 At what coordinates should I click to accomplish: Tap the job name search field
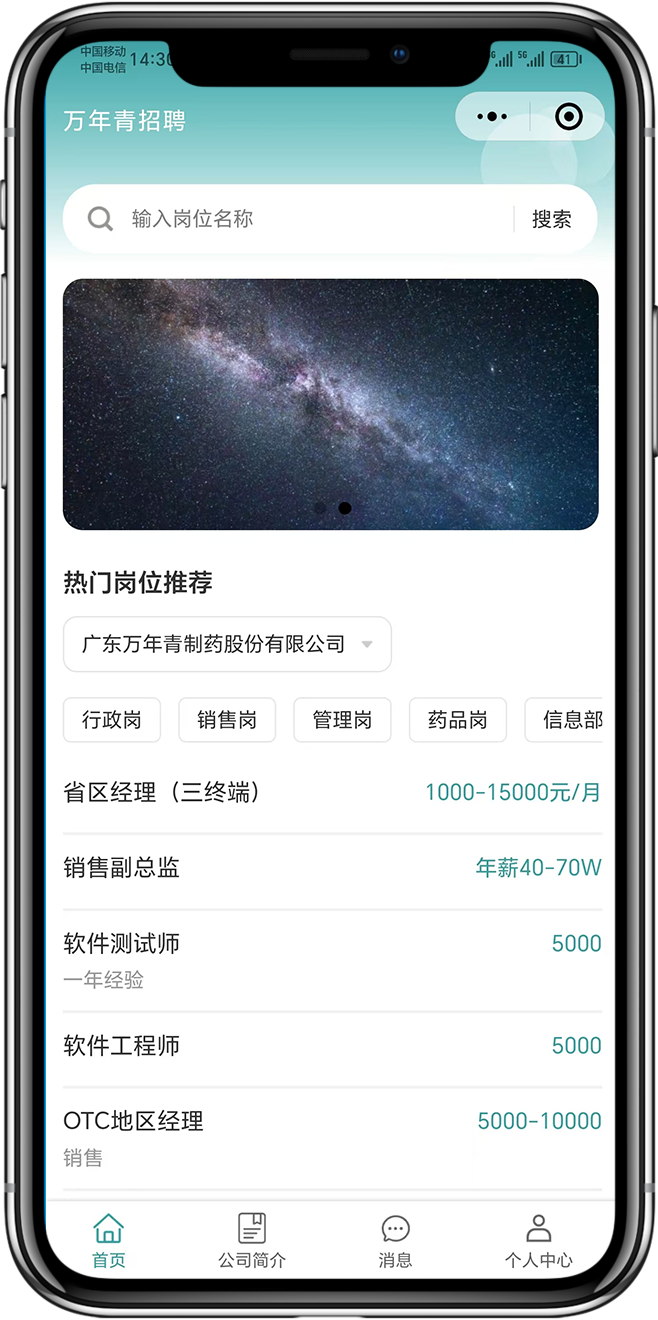[310, 219]
